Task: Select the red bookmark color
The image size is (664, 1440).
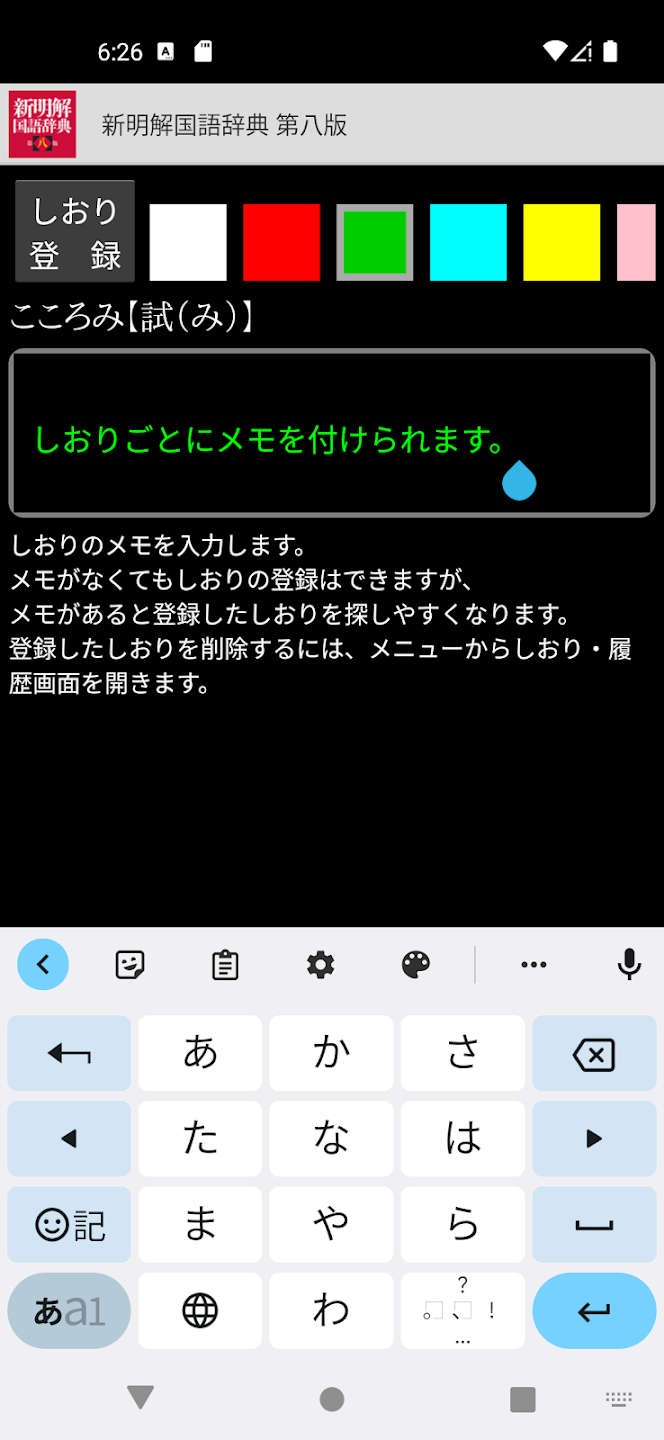Action: [x=281, y=242]
